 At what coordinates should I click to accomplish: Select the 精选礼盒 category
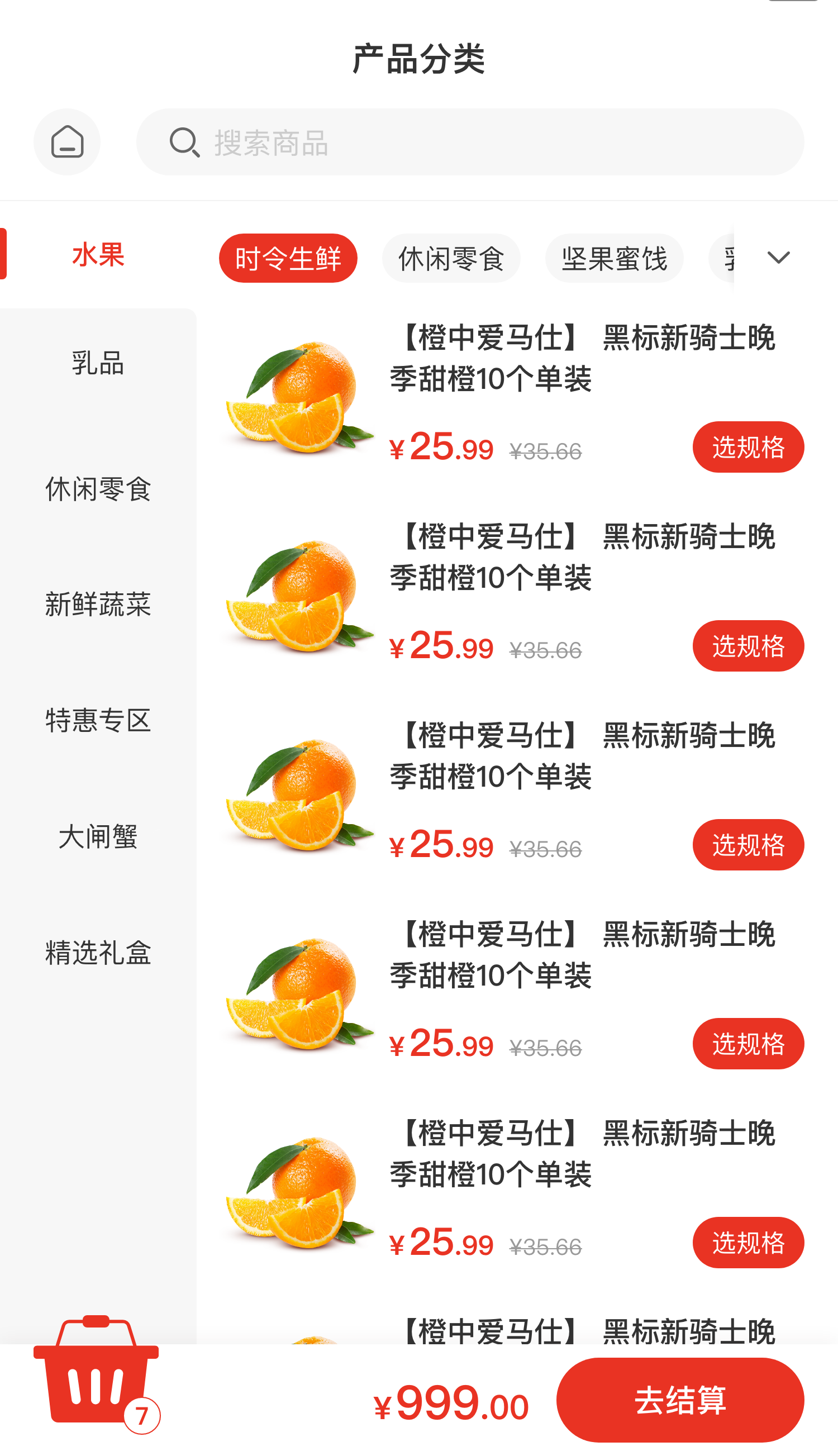(98, 953)
